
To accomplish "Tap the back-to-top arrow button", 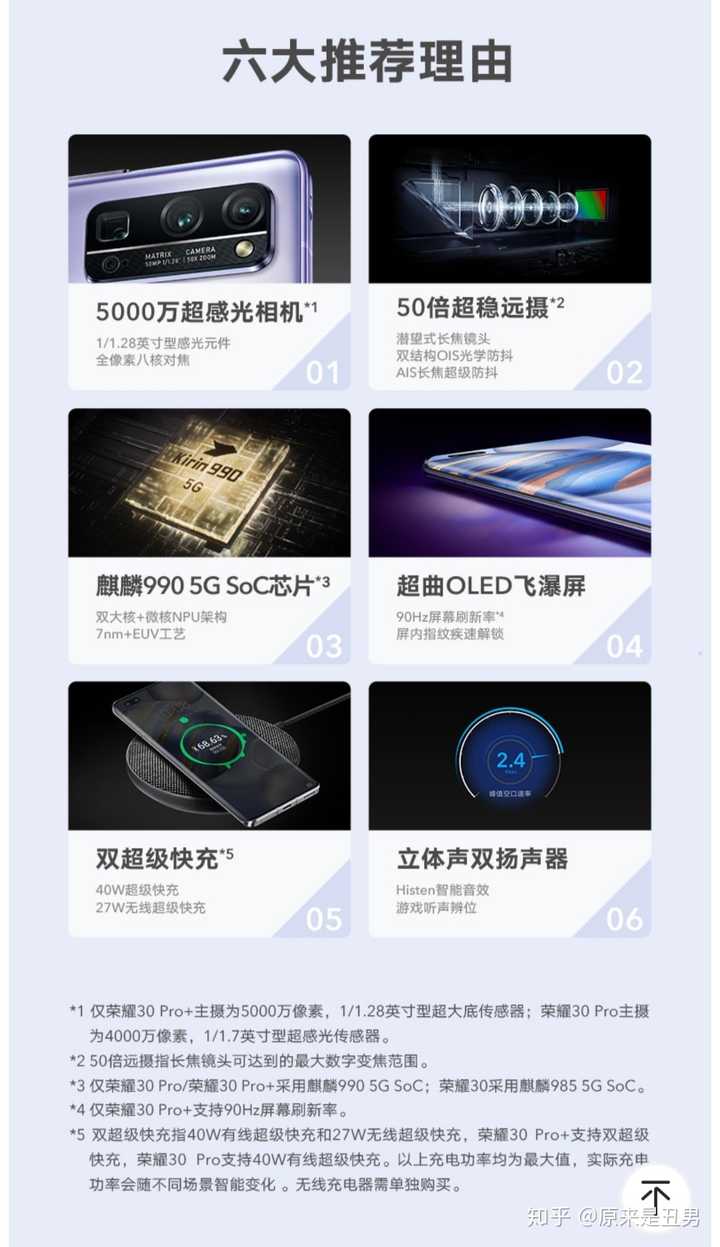I will coord(656,1197).
